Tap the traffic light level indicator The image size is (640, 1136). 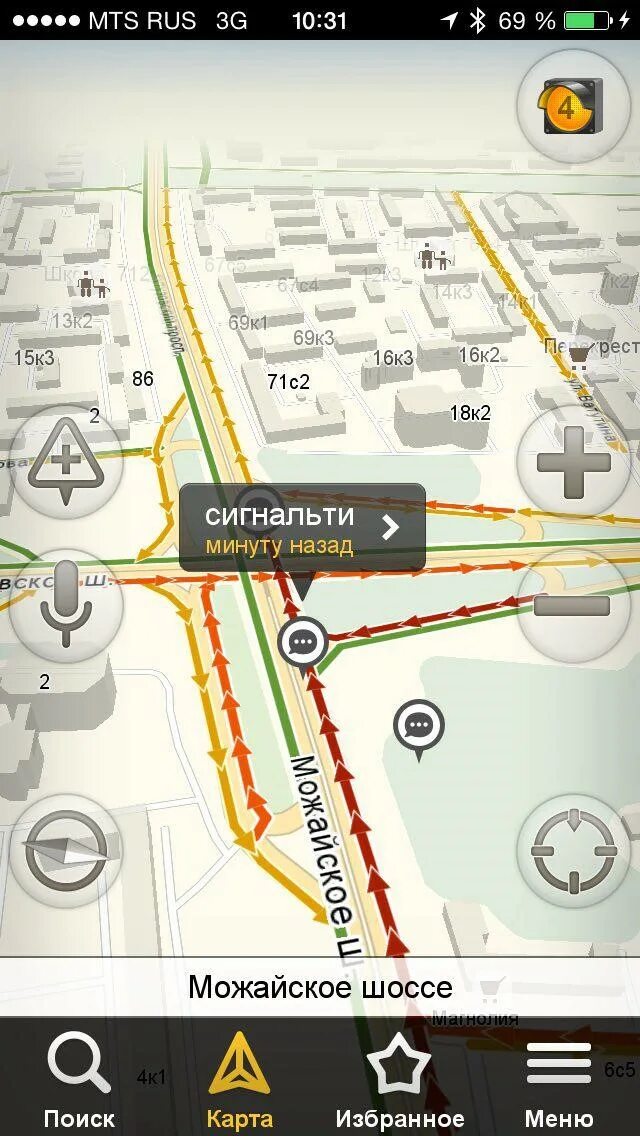[x=573, y=107]
